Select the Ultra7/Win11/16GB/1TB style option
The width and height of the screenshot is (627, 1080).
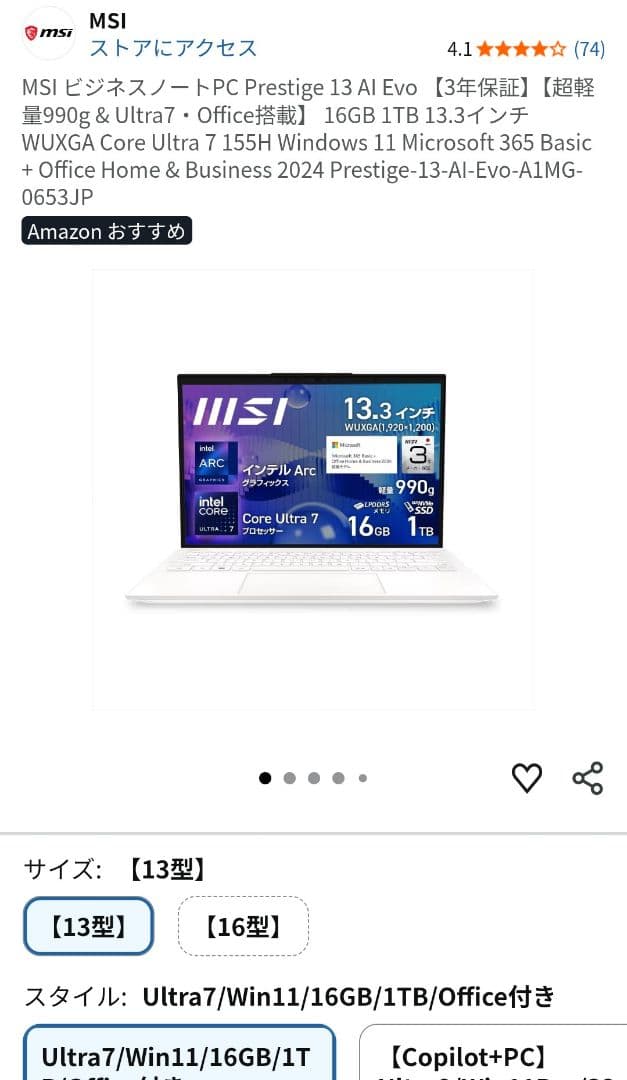[x=178, y=1055]
